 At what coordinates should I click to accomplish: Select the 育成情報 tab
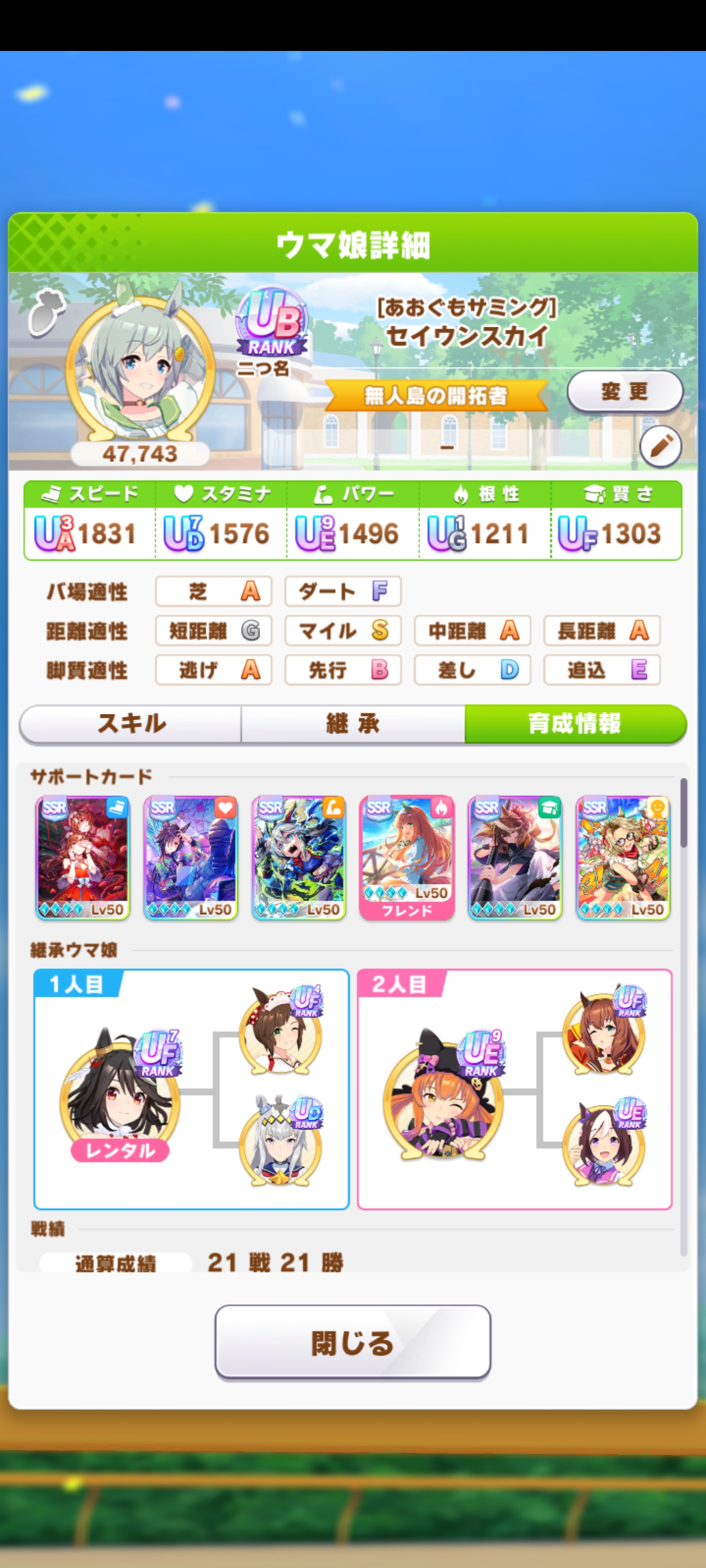point(575,724)
